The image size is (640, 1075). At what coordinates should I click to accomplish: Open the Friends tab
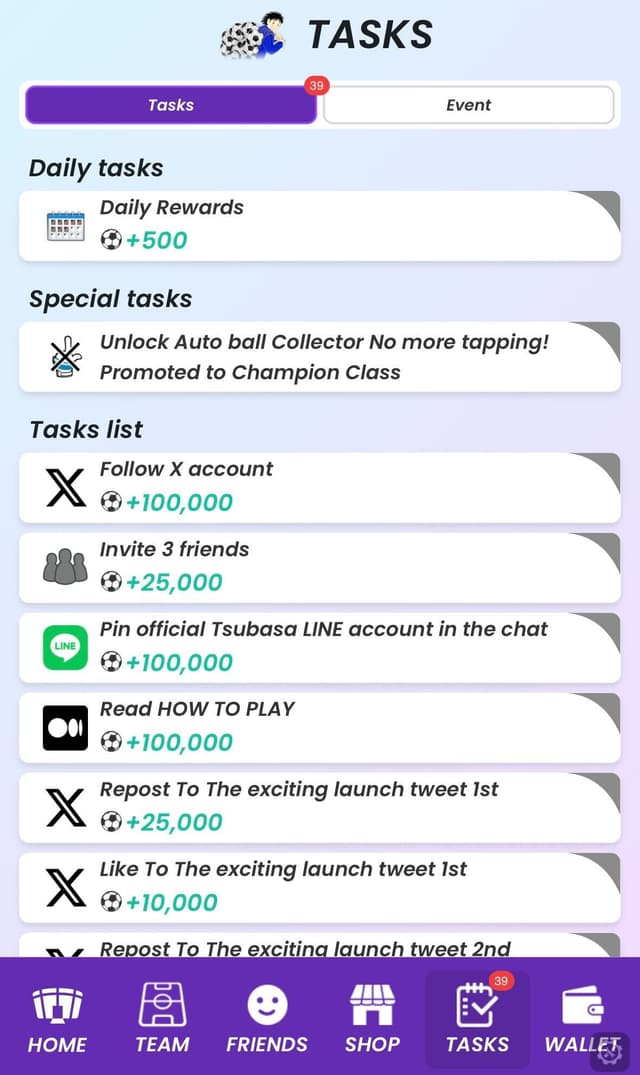point(267,1018)
